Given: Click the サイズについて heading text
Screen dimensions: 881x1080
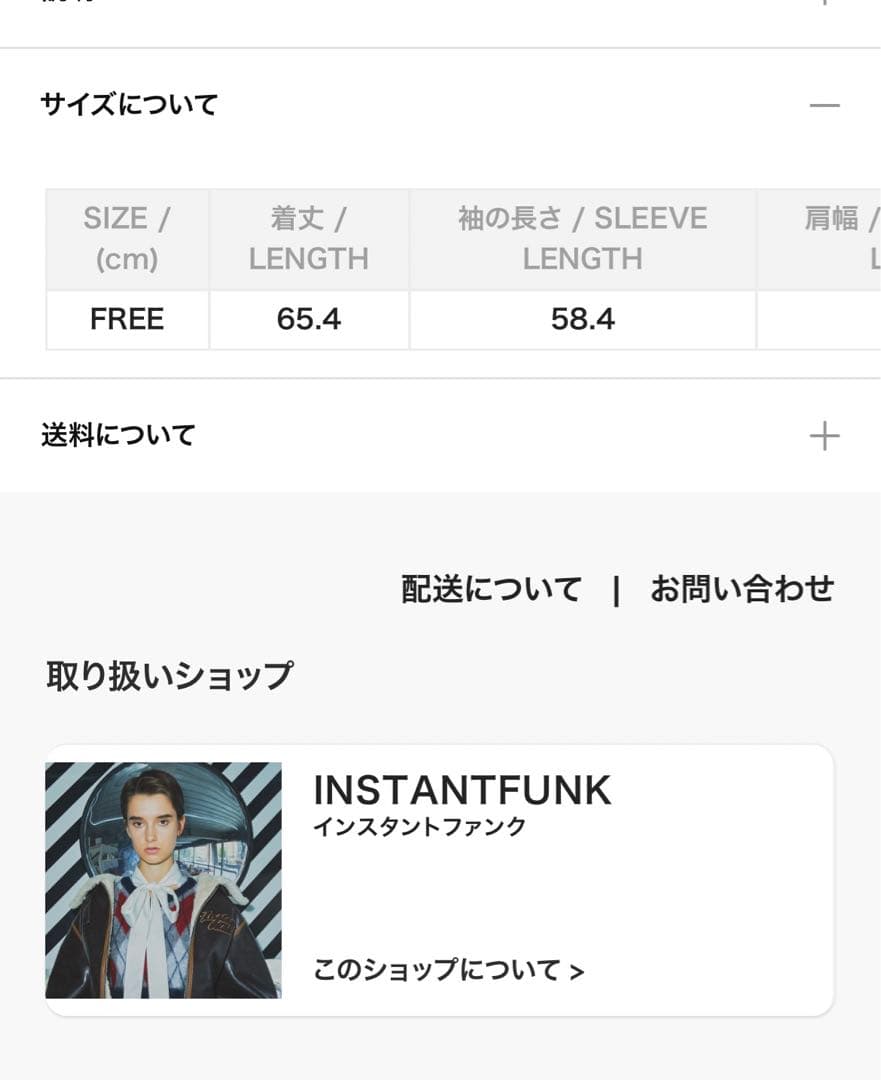Looking at the screenshot, I should [x=129, y=103].
